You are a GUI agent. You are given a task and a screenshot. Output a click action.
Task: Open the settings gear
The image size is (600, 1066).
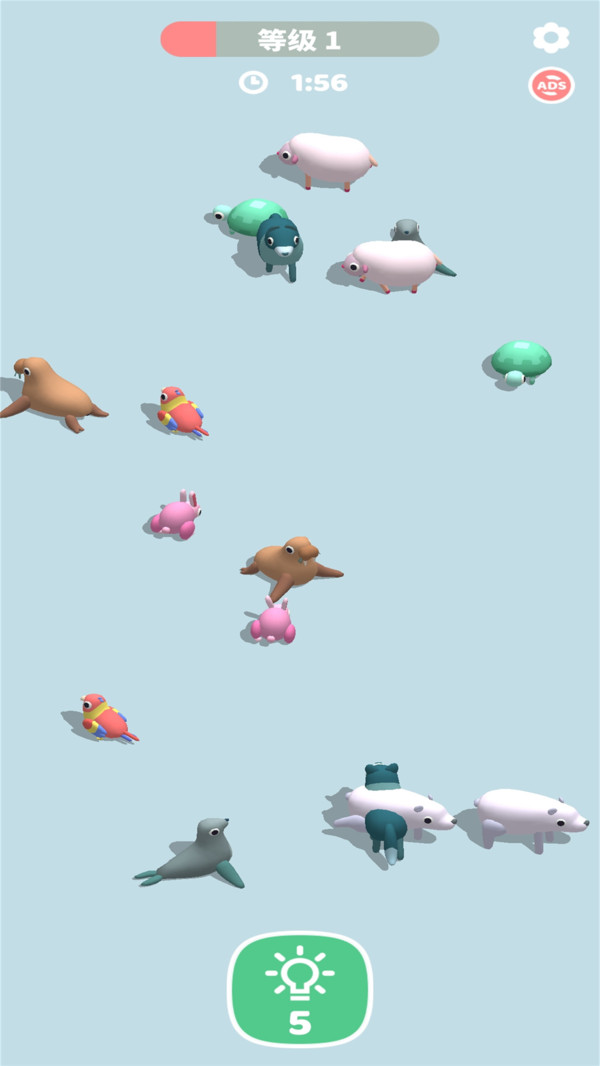tap(551, 38)
